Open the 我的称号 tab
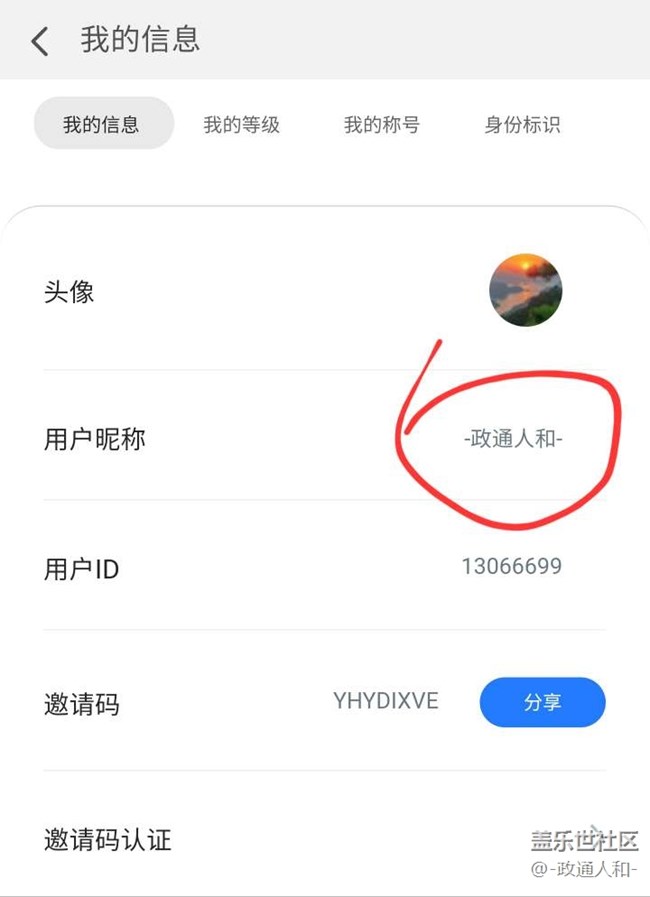The width and height of the screenshot is (650, 897). (381, 125)
